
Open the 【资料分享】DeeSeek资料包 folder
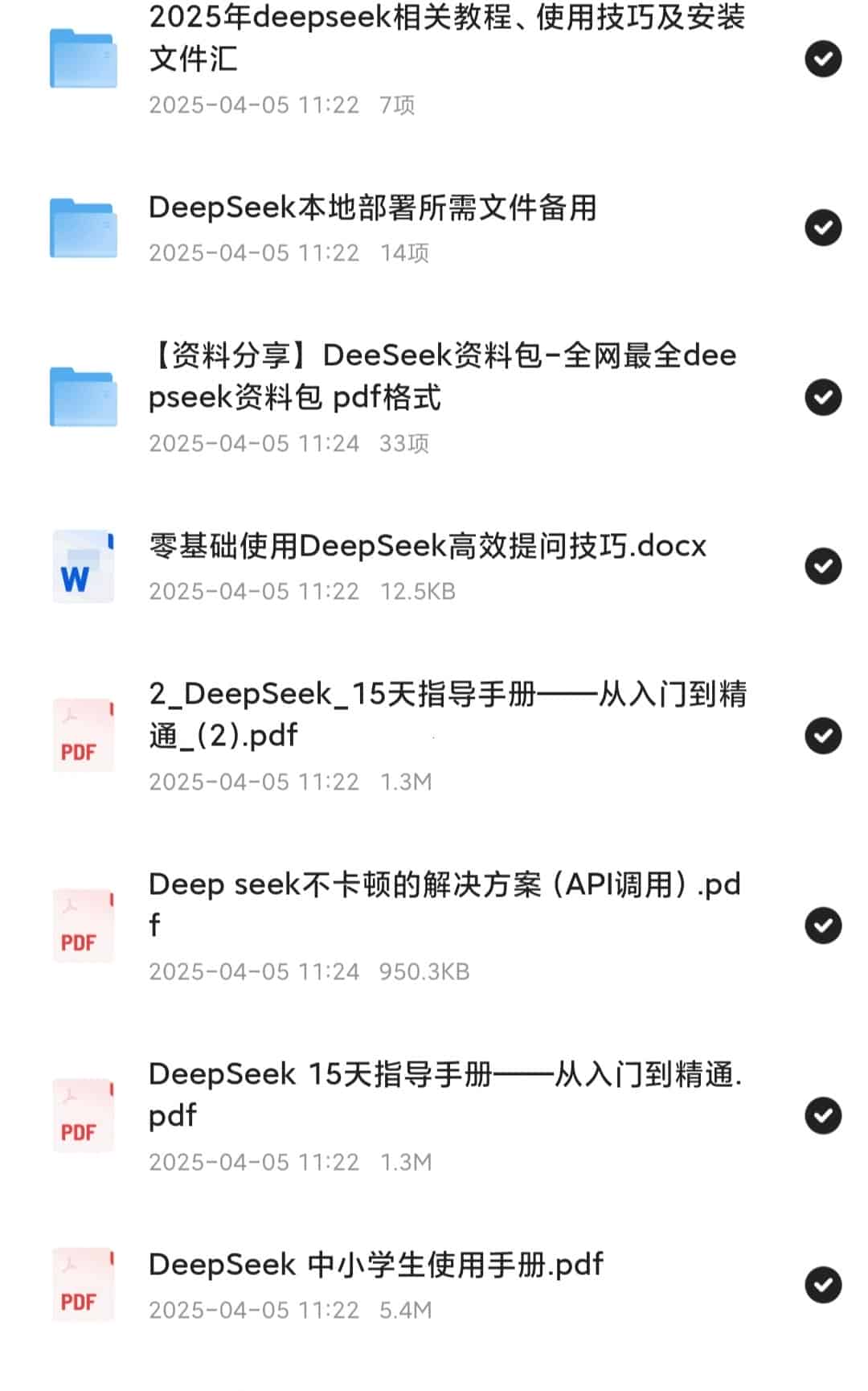(442, 376)
